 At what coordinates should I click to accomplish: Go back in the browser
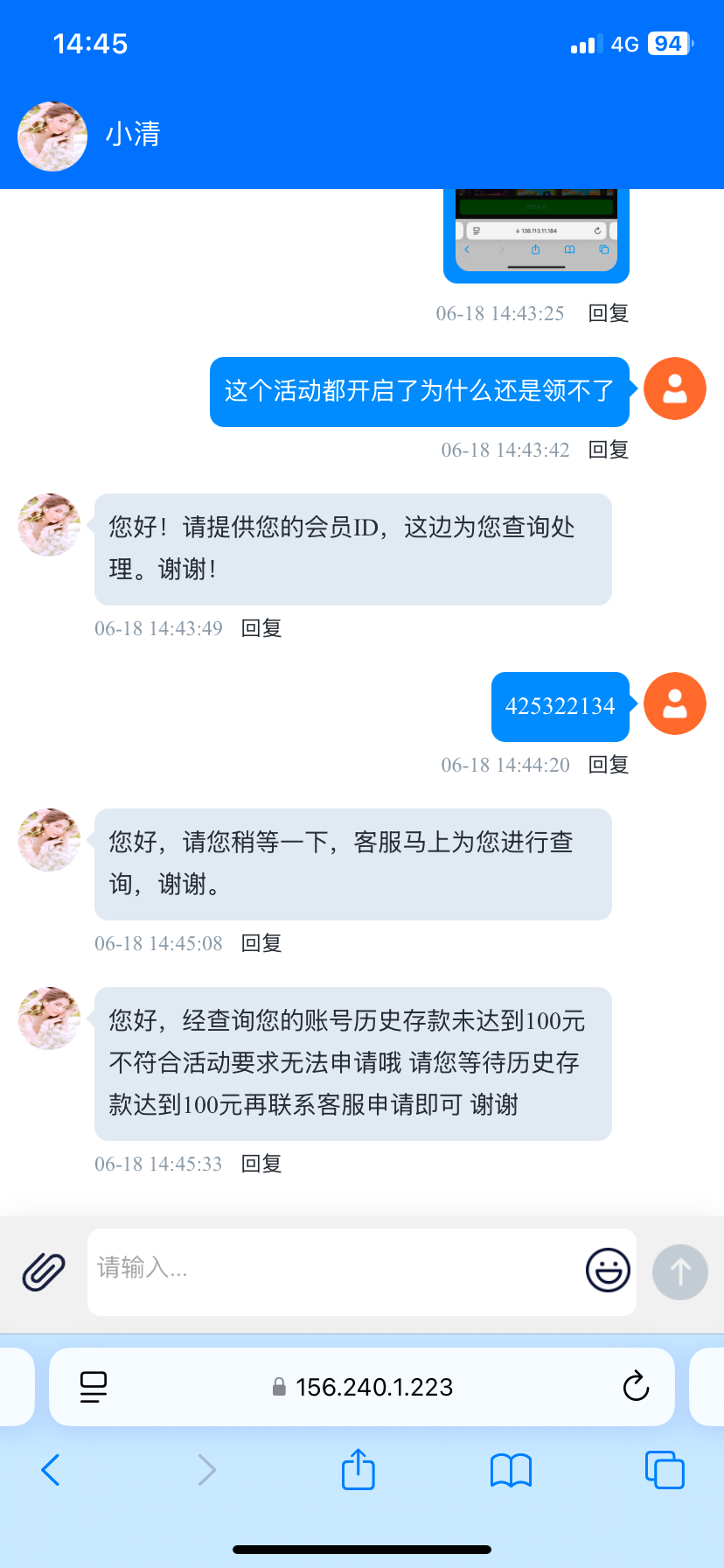tap(51, 1470)
